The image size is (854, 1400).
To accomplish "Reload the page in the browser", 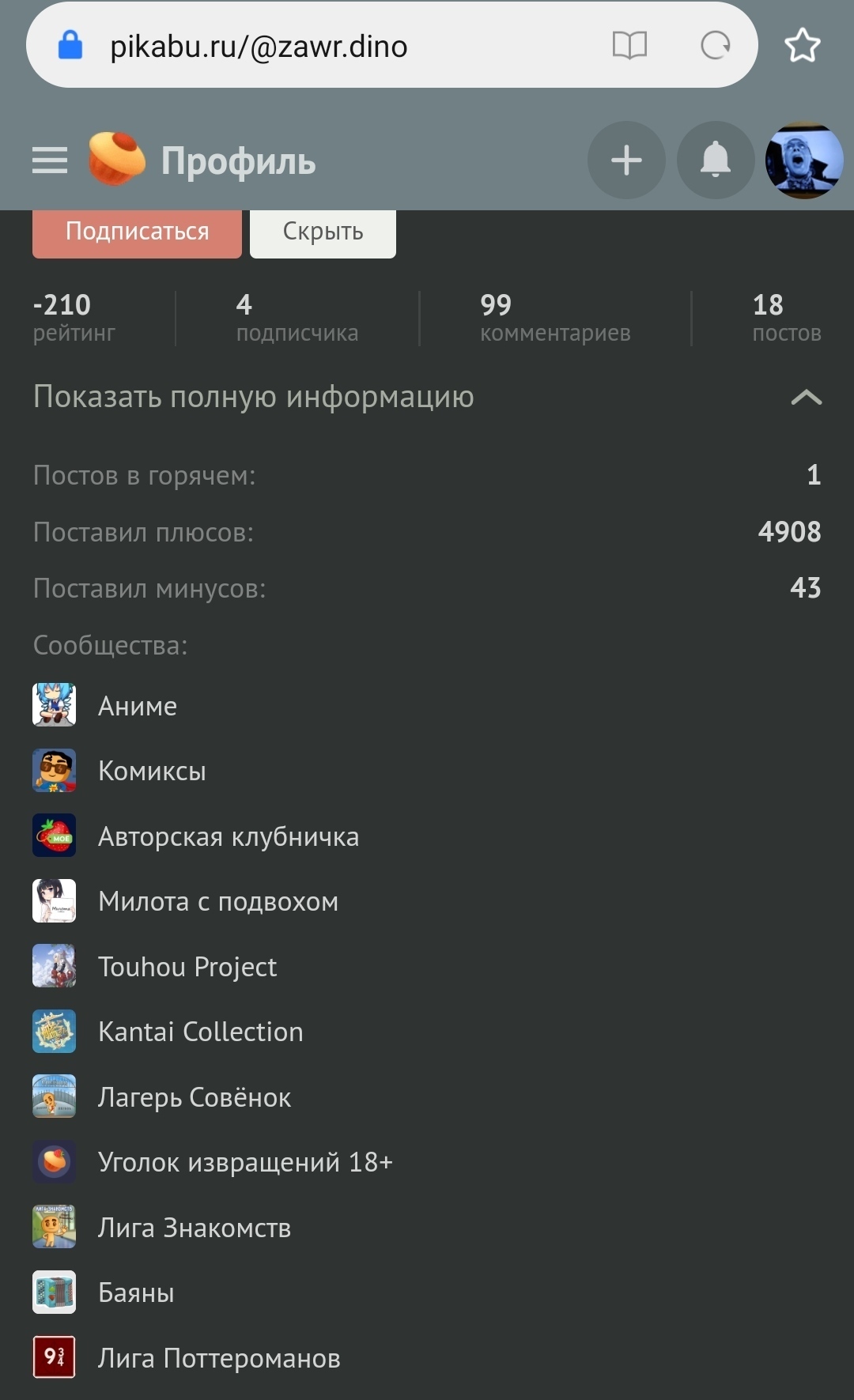I will [715, 45].
